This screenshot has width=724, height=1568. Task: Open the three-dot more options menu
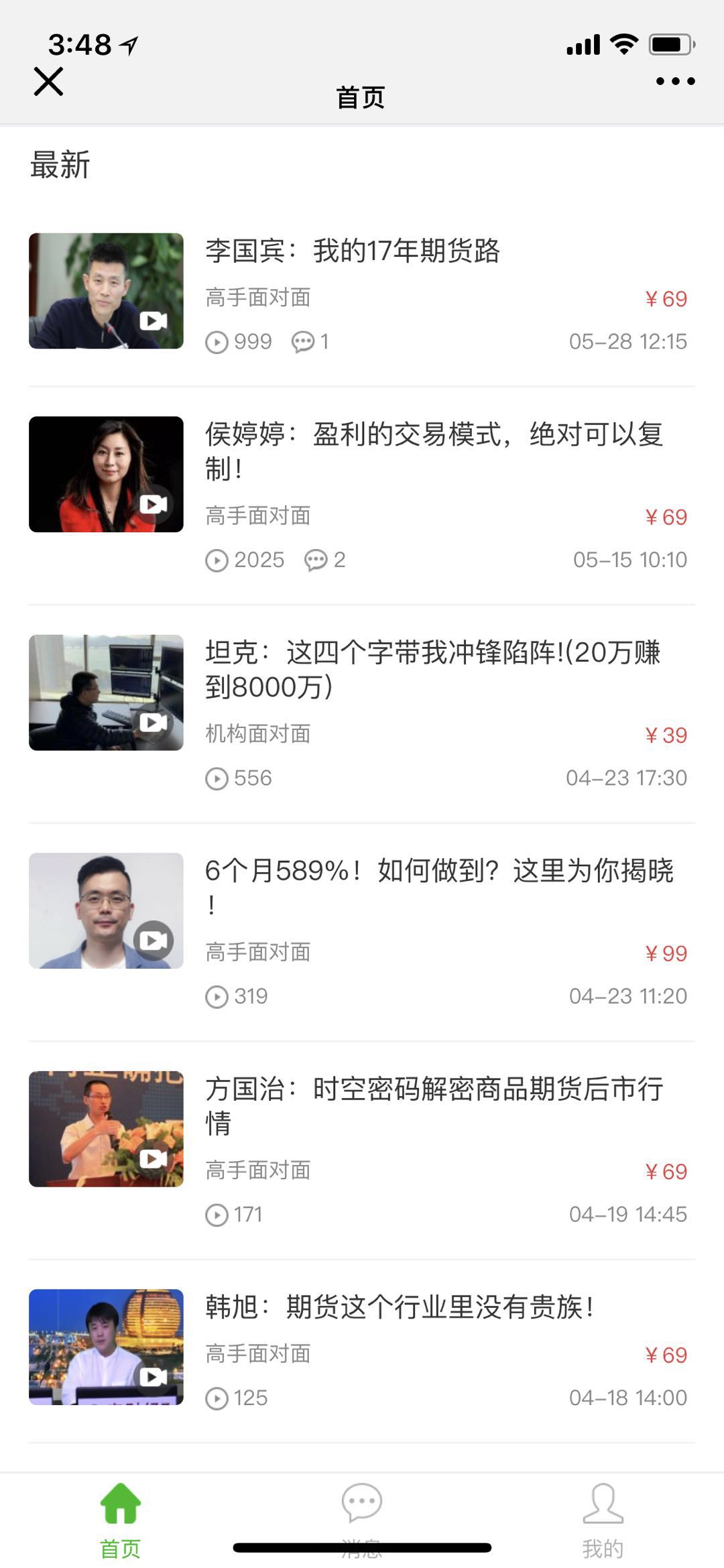click(x=675, y=82)
